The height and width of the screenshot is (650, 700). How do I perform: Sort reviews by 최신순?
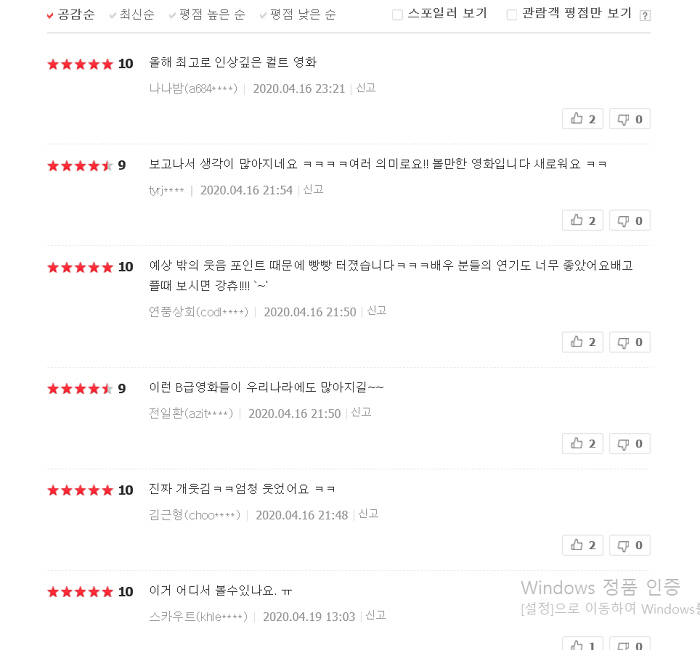coord(136,14)
